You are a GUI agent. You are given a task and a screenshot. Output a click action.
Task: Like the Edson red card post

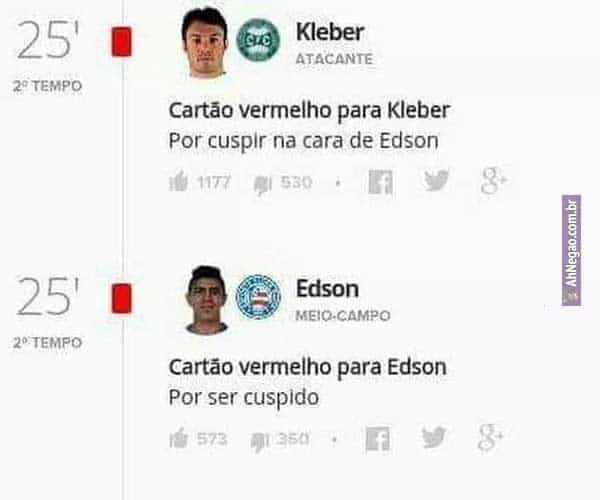[180, 438]
